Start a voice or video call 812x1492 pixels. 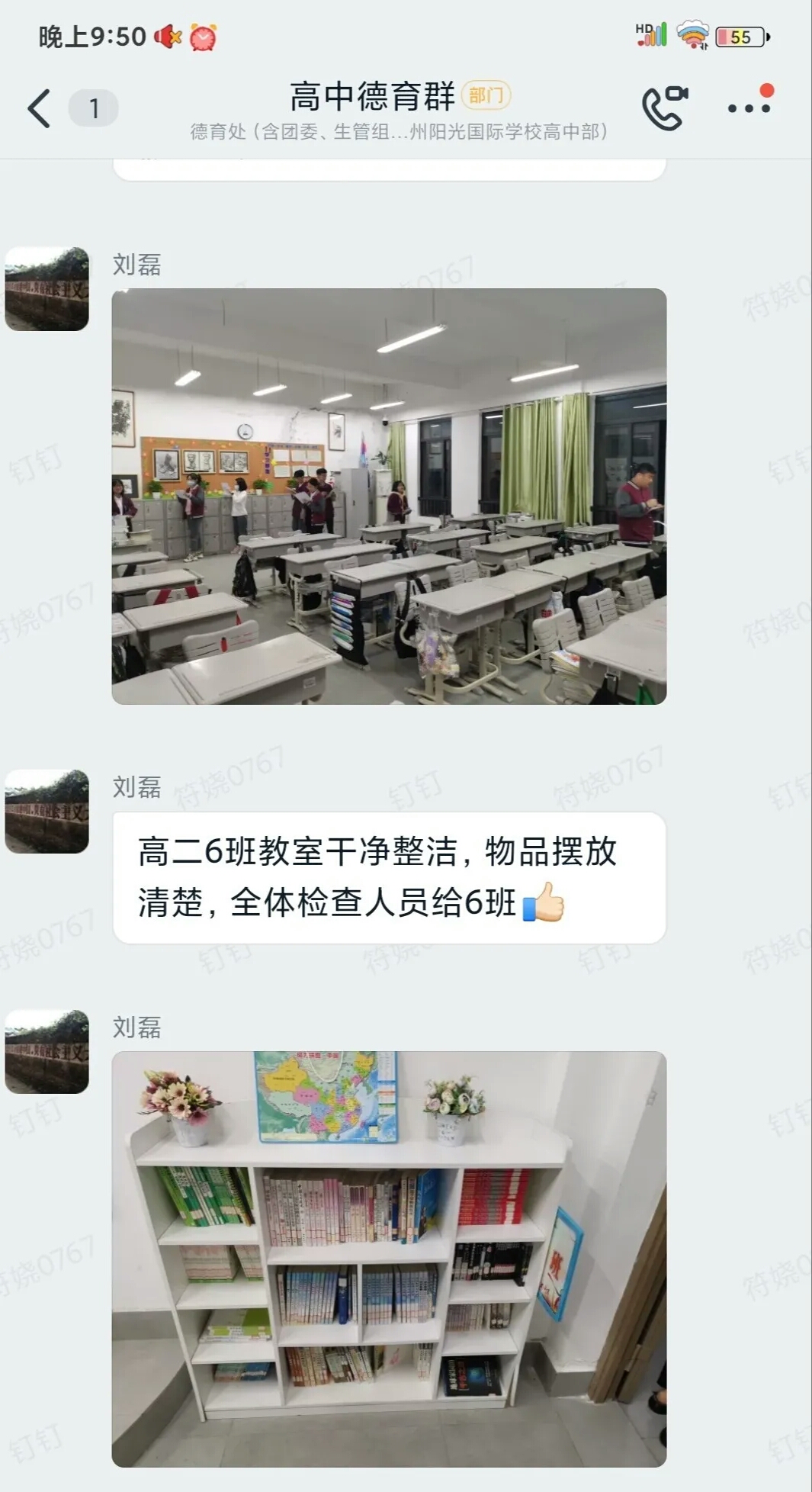pos(663,108)
